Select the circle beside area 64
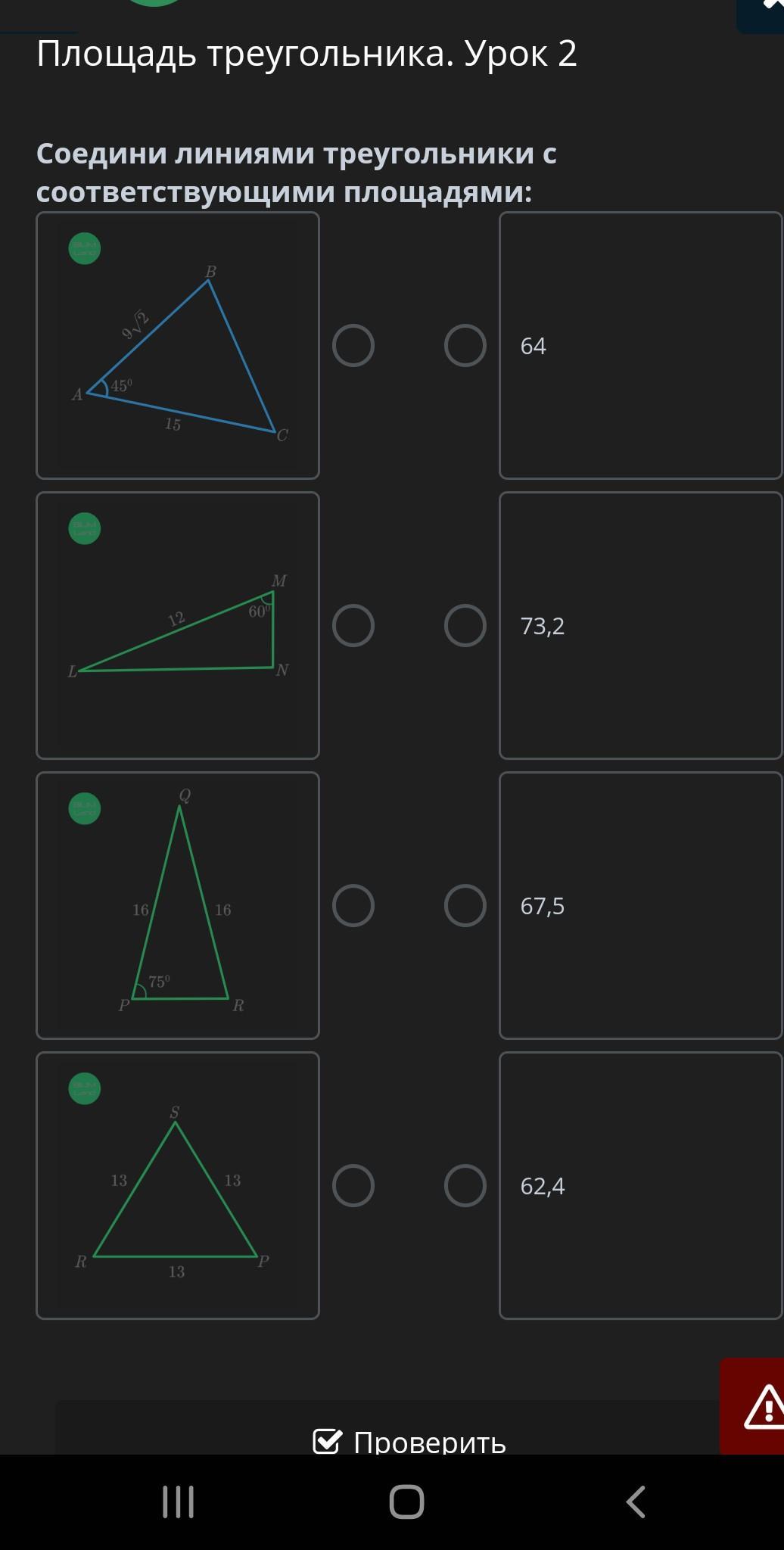The height and width of the screenshot is (1550, 784). 465,346
